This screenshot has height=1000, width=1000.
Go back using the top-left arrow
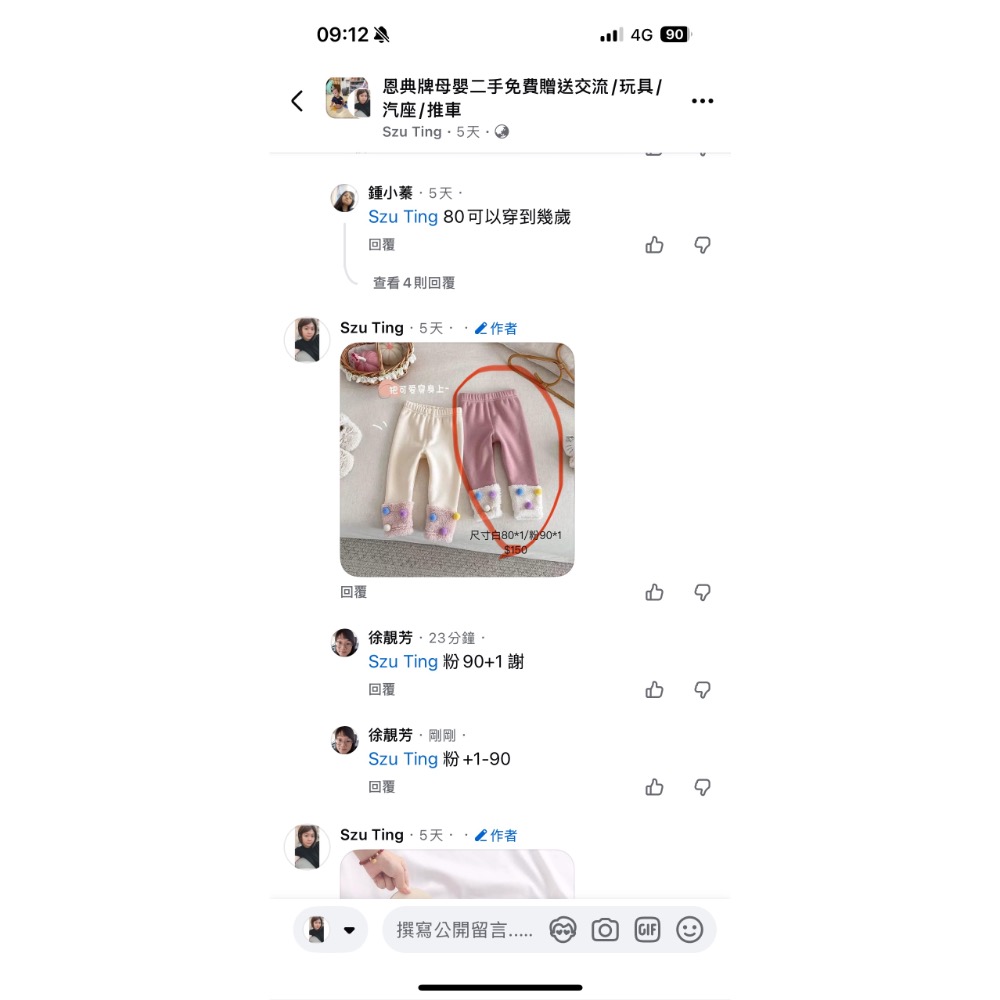point(297,101)
